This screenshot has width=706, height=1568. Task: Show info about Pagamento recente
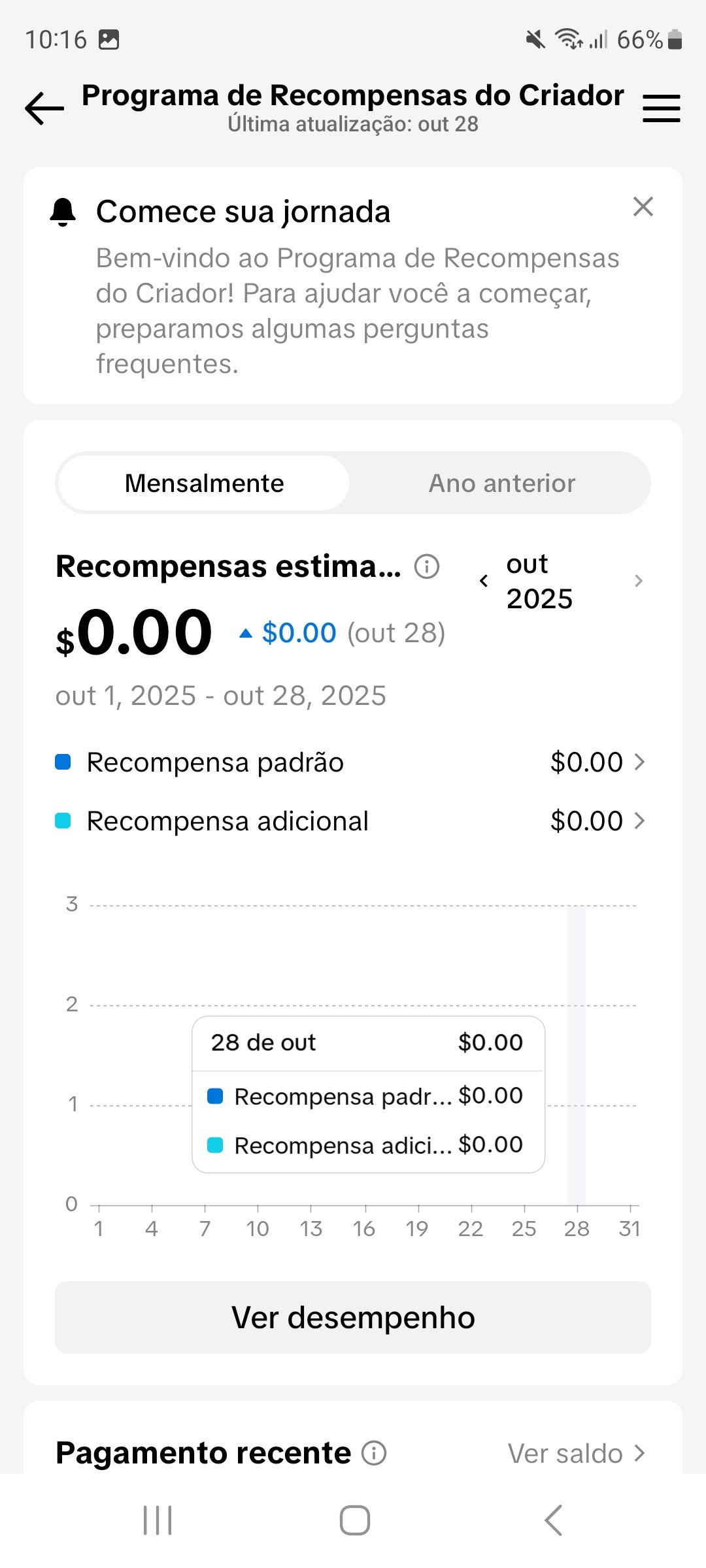tap(374, 1454)
